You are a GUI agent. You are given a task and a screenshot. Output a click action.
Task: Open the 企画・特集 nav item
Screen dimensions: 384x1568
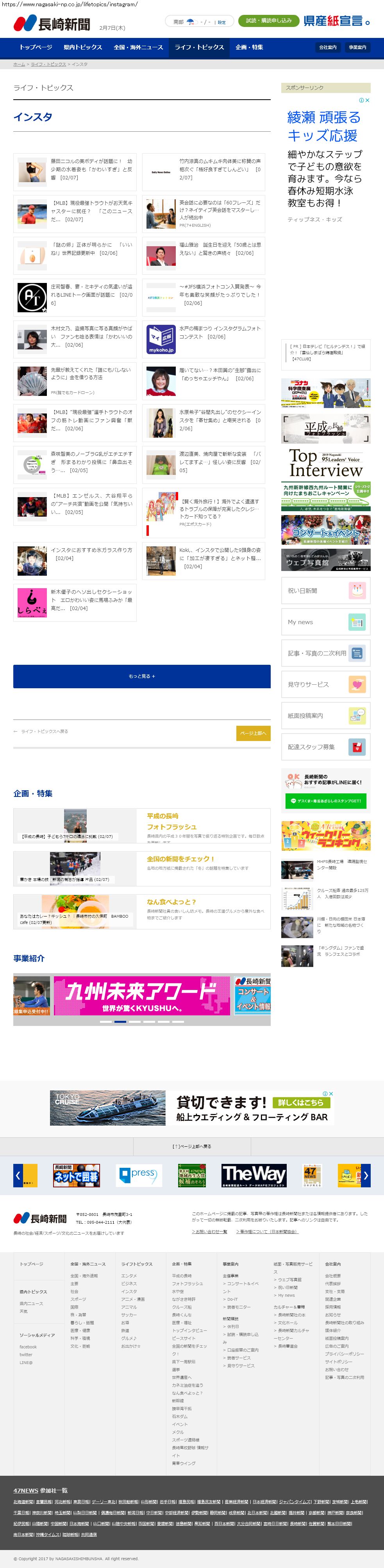[250, 47]
